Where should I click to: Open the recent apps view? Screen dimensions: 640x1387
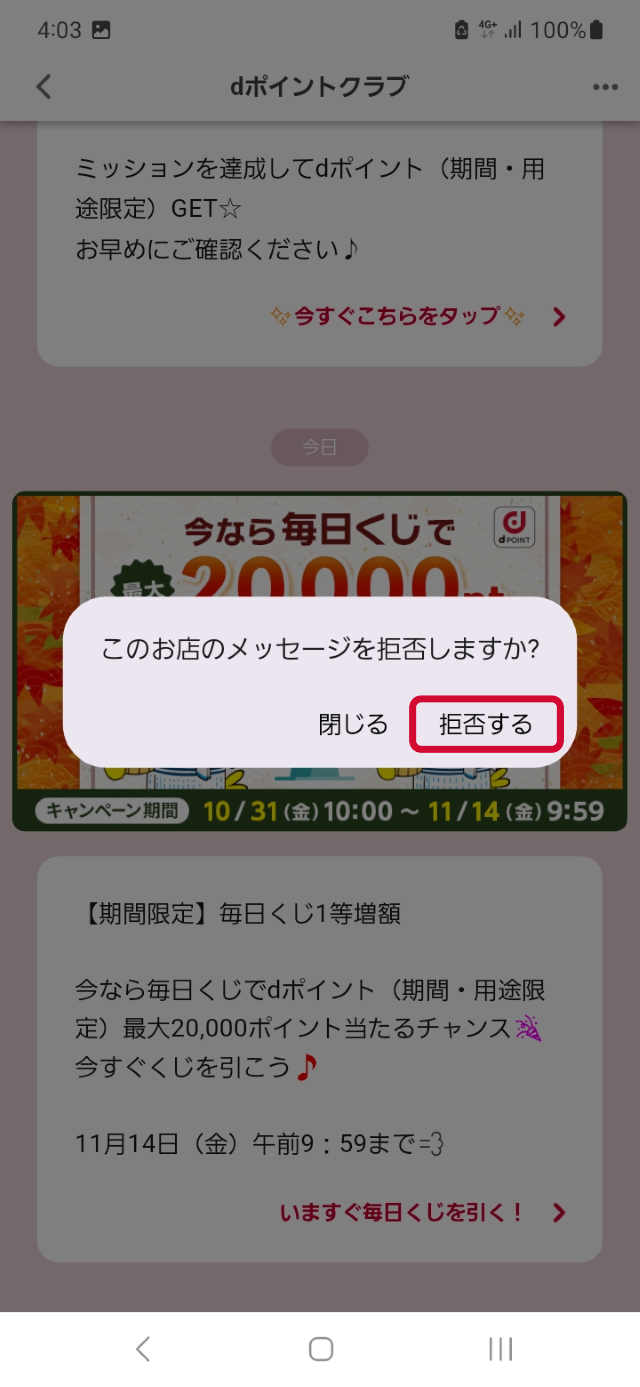pos(500,1349)
